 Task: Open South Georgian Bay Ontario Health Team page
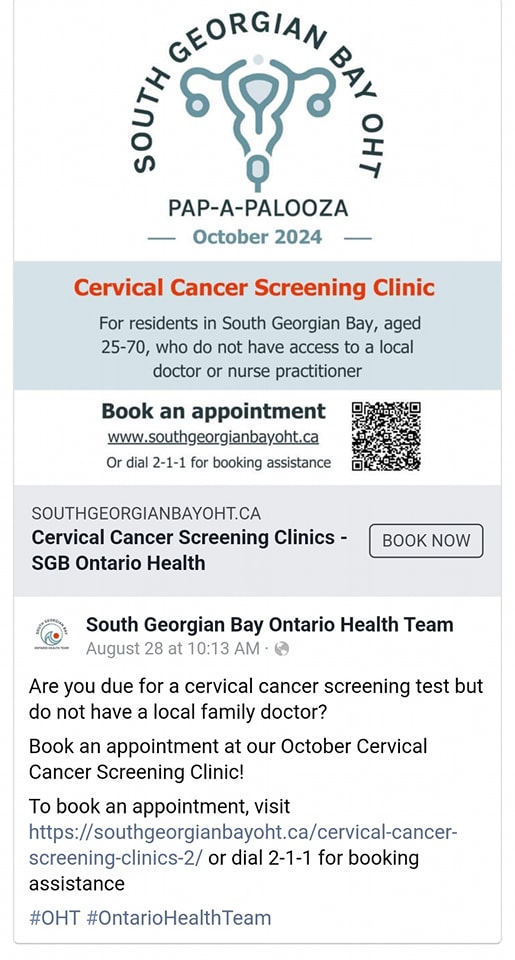click(x=269, y=624)
